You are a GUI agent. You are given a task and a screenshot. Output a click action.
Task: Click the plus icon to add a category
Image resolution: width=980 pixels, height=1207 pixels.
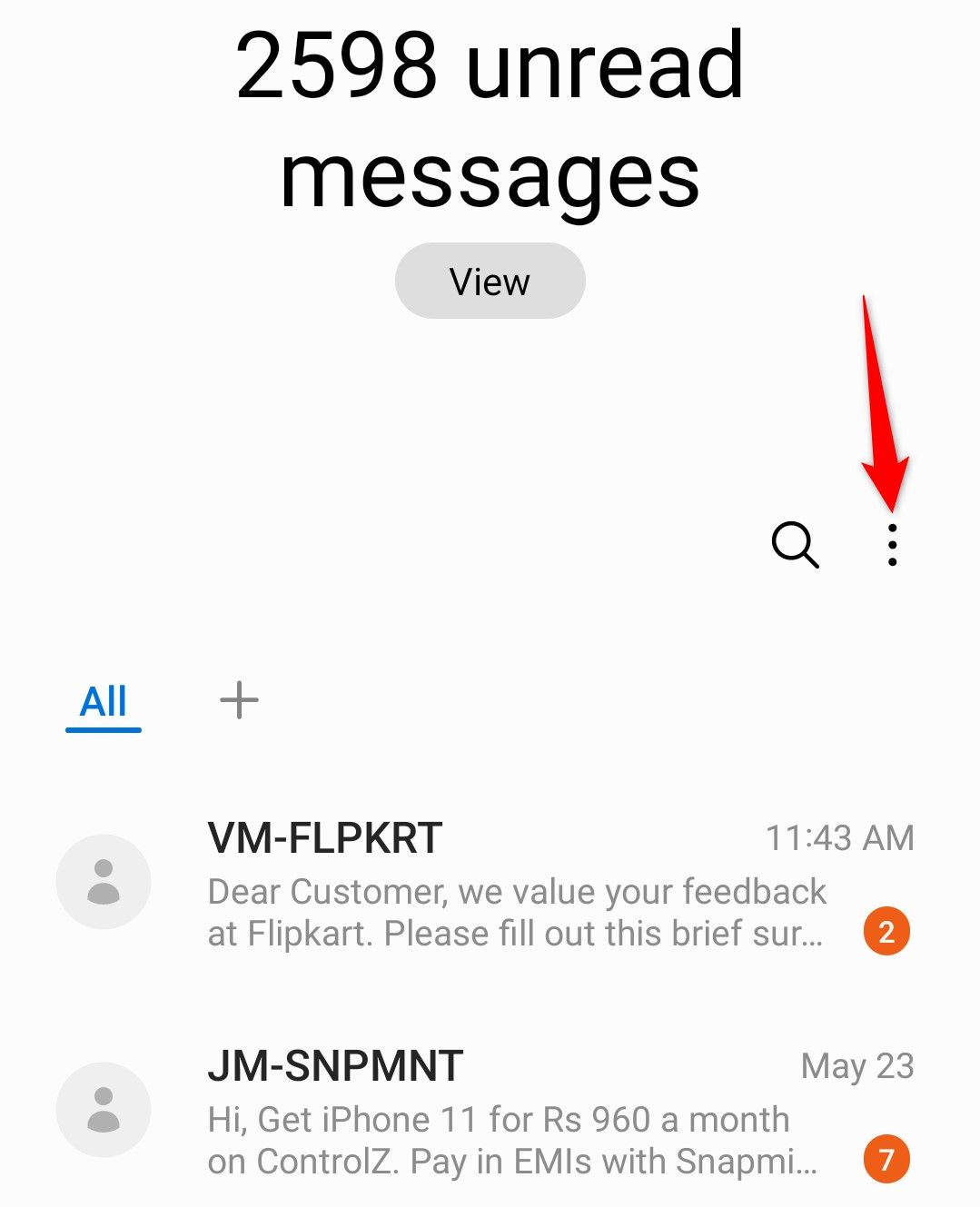(x=239, y=700)
